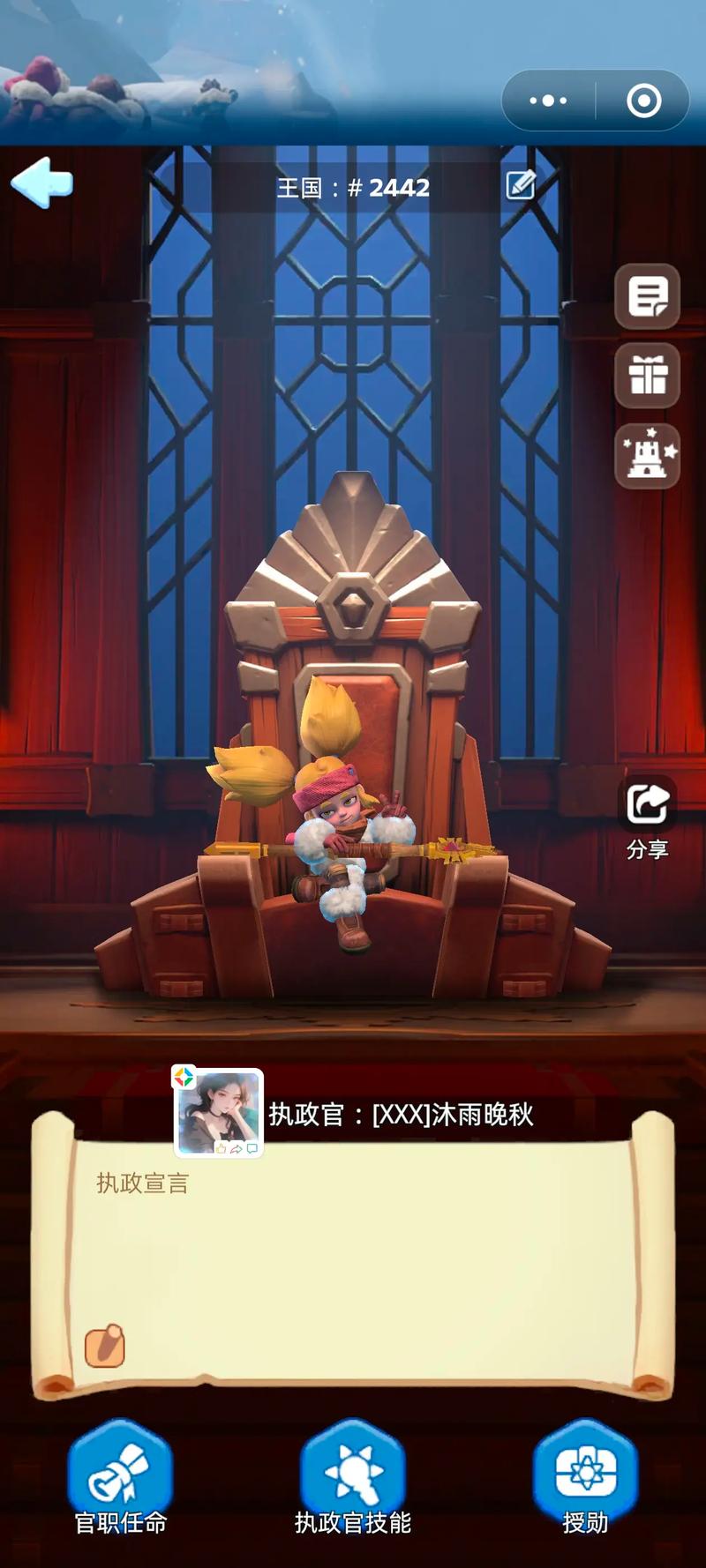Screen dimensions: 706x1568
Task: Share this kingdom page (分享)
Action: 647,816
